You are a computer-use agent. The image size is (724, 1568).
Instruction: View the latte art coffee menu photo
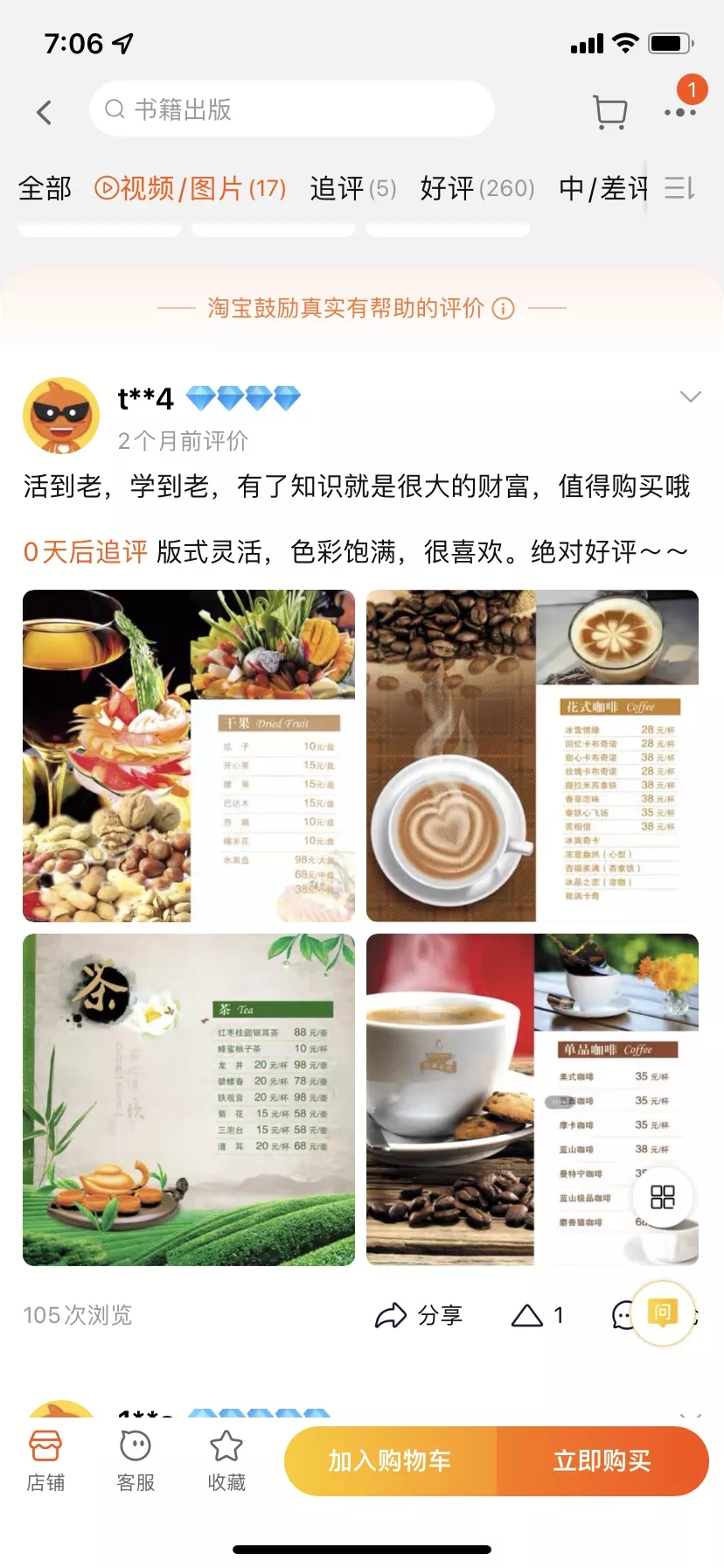(x=533, y=756)
